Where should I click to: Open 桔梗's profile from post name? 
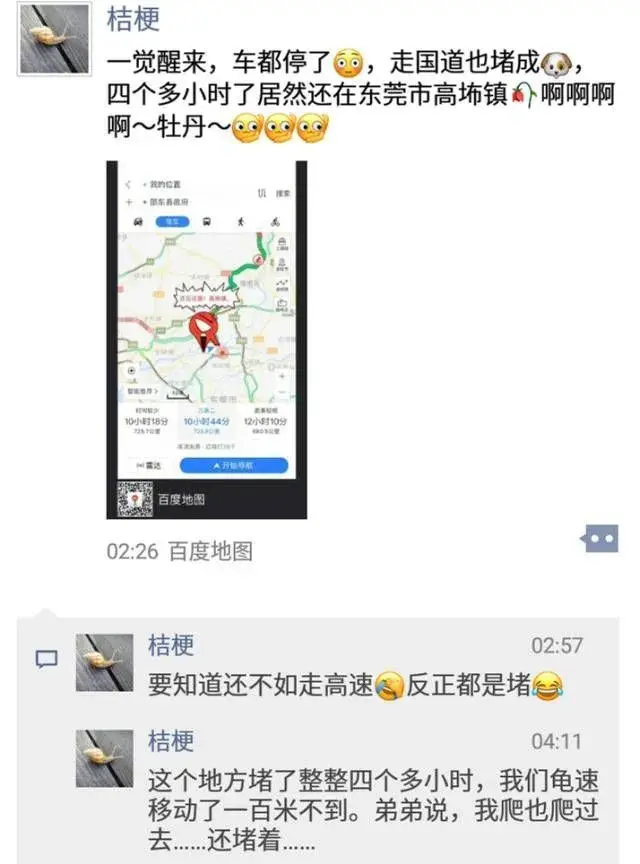click(132, 19)
